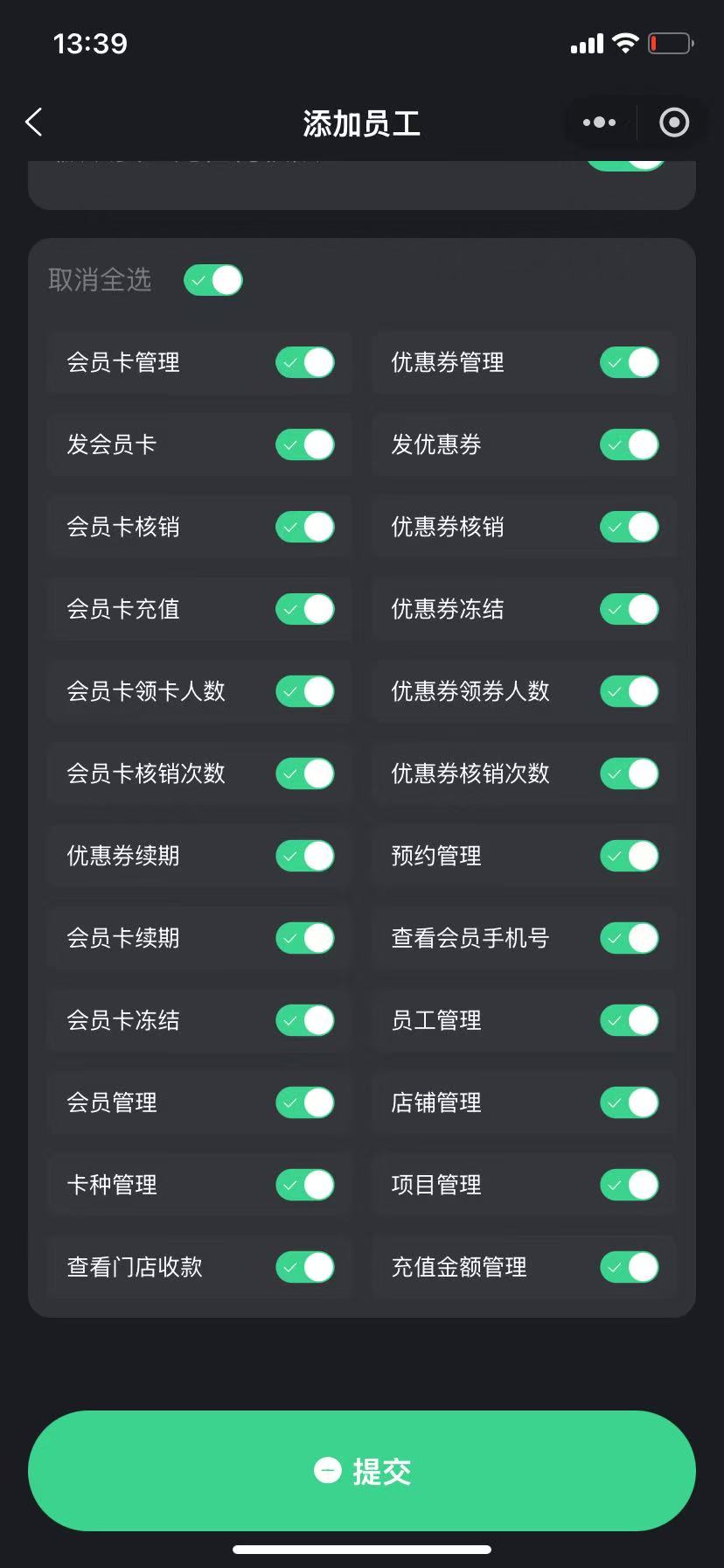Disable 会员卡核销 permission
The height and width of the screenshot is (1568, 724).
point(305,527)
